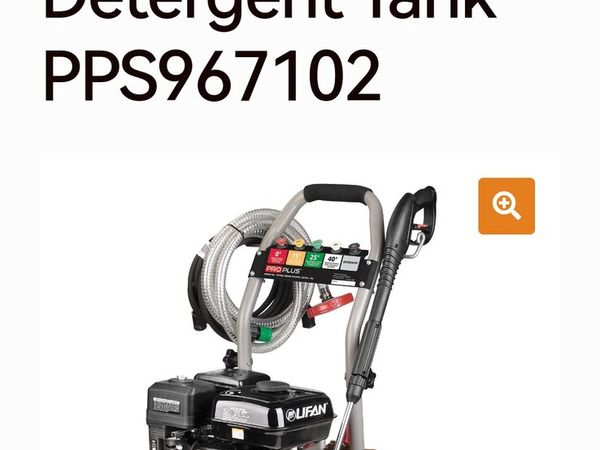The height and width of the screenshot is (450, 600).
Task: Tap the orange zoom magnifier icon
Action: (x=506, y=206)
